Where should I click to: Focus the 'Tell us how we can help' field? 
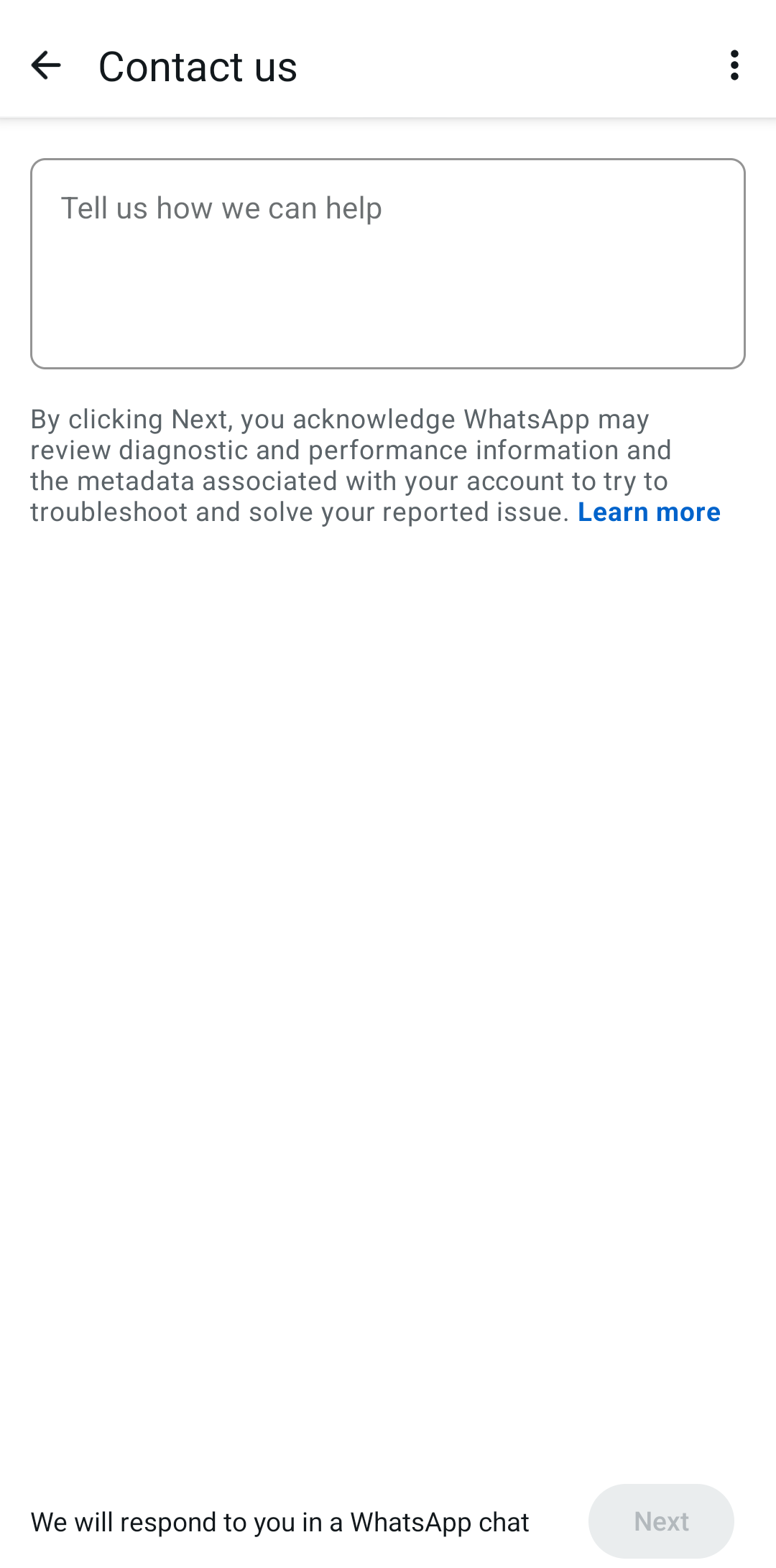[387, 264]
